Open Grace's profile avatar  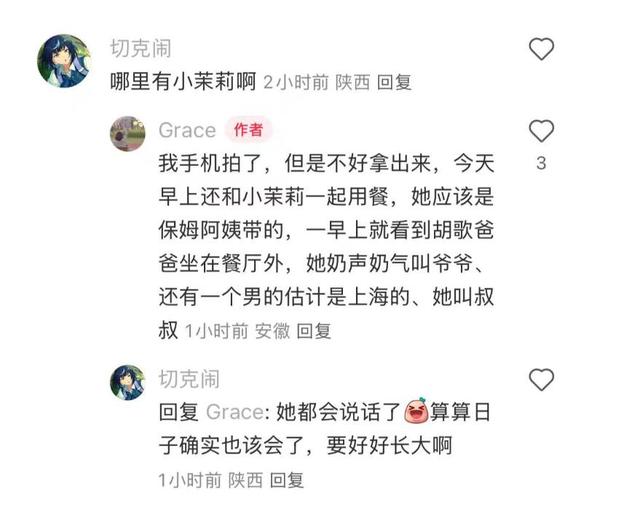pos(128,133)
